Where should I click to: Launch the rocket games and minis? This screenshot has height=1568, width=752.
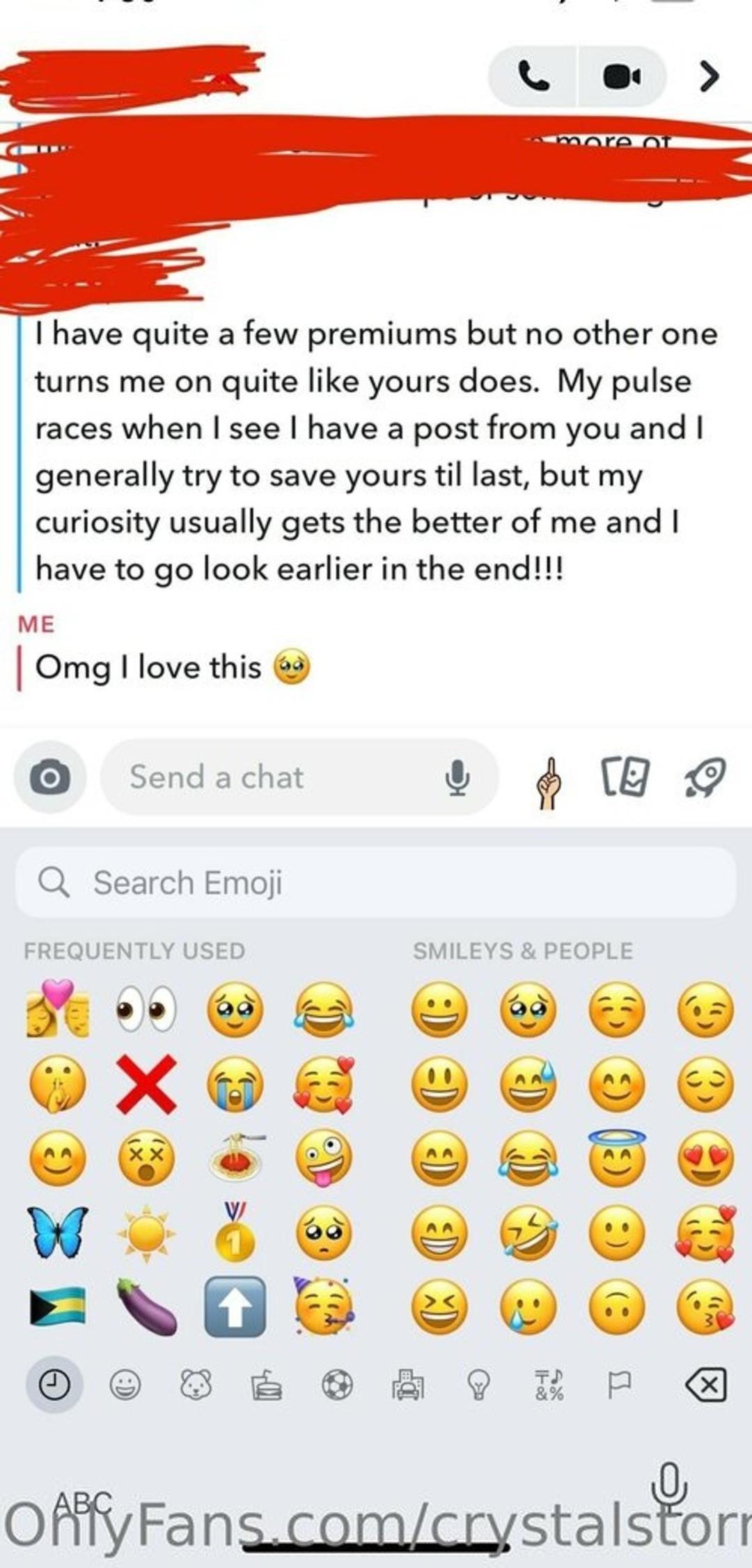click(x=705, y=777)
